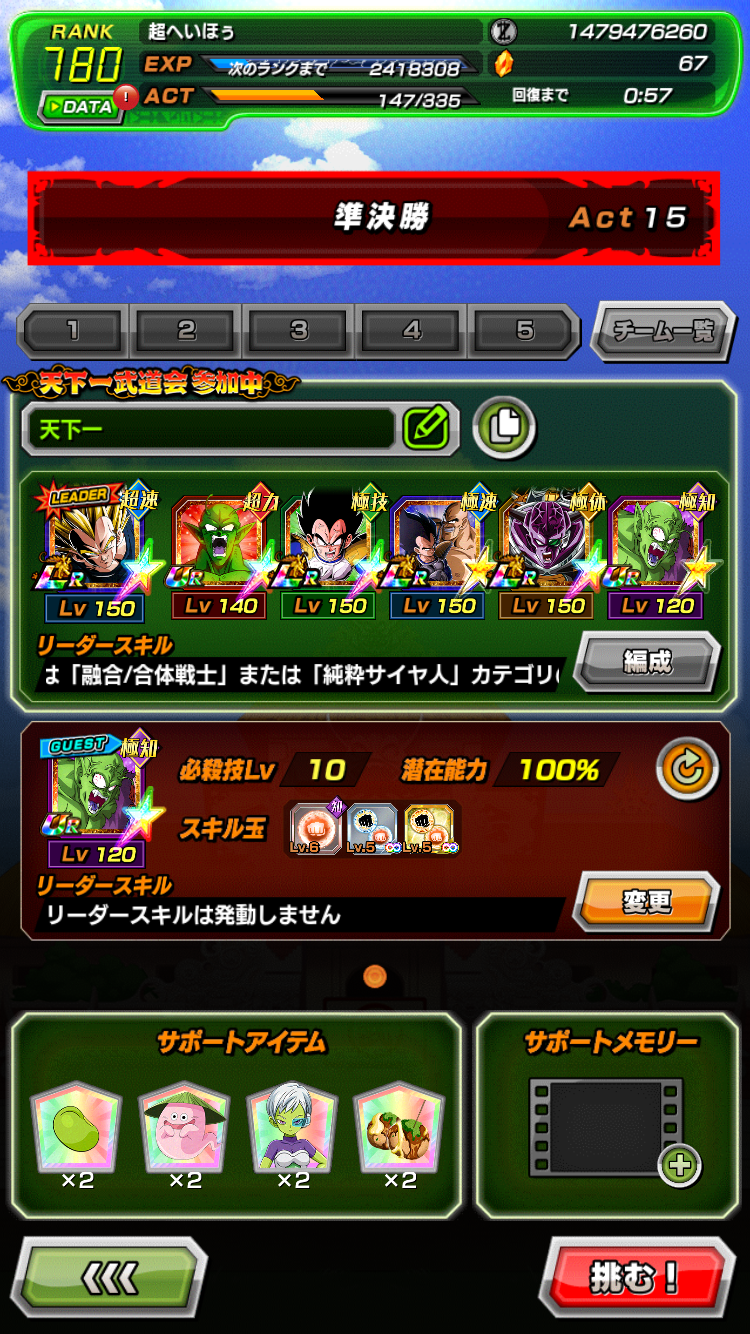This screenshot has width=750, height=1334.
Task: Open the DATA button under rank
Action: (80, 107)
